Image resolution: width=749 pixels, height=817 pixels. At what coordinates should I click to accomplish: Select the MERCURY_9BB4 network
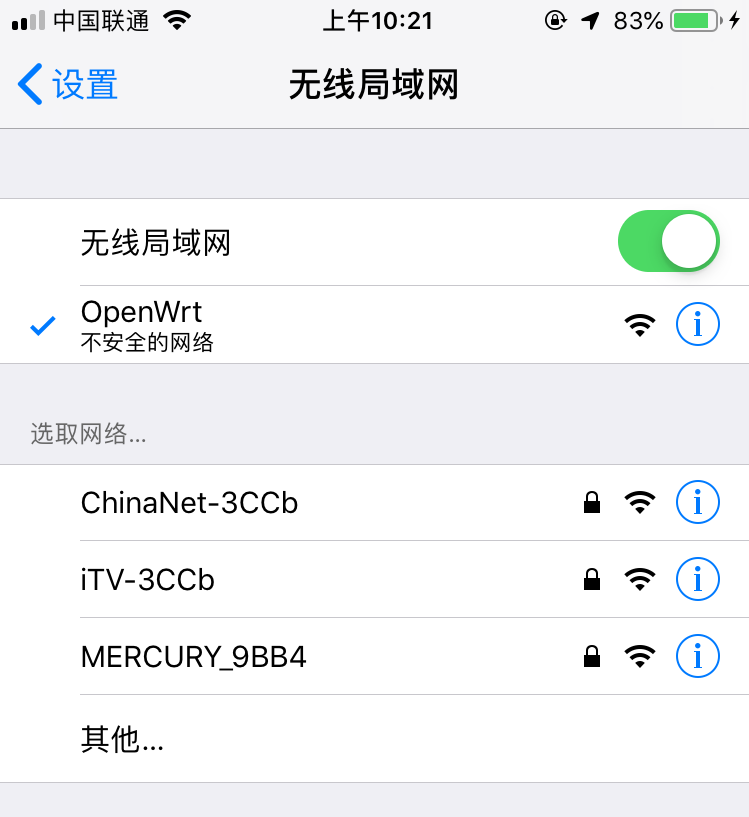(194, 657)
